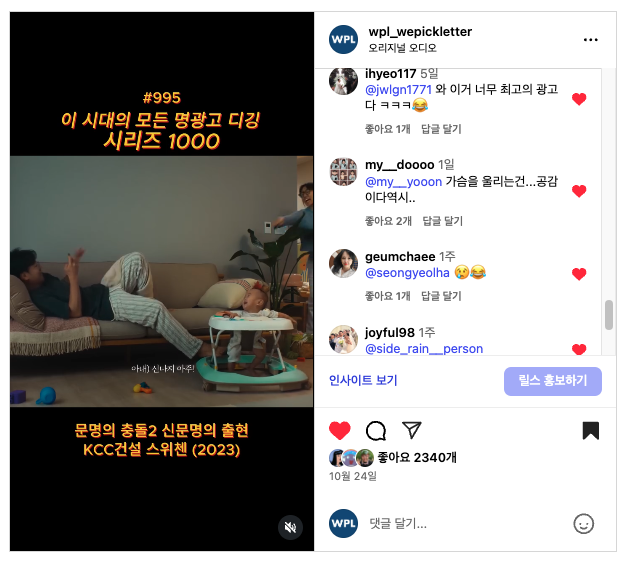Open the @my__yooon mention
The width and height of the screenshot is (628, 566).
click(403, 181)
